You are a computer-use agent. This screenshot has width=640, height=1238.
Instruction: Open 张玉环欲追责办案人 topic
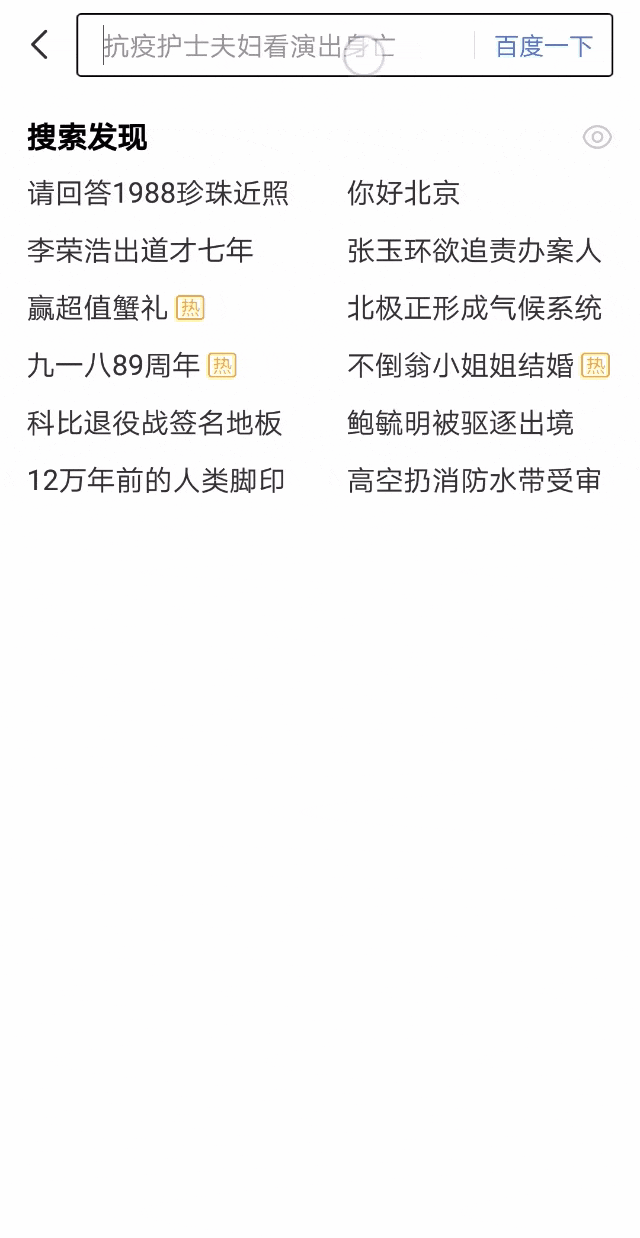(474, 250)
